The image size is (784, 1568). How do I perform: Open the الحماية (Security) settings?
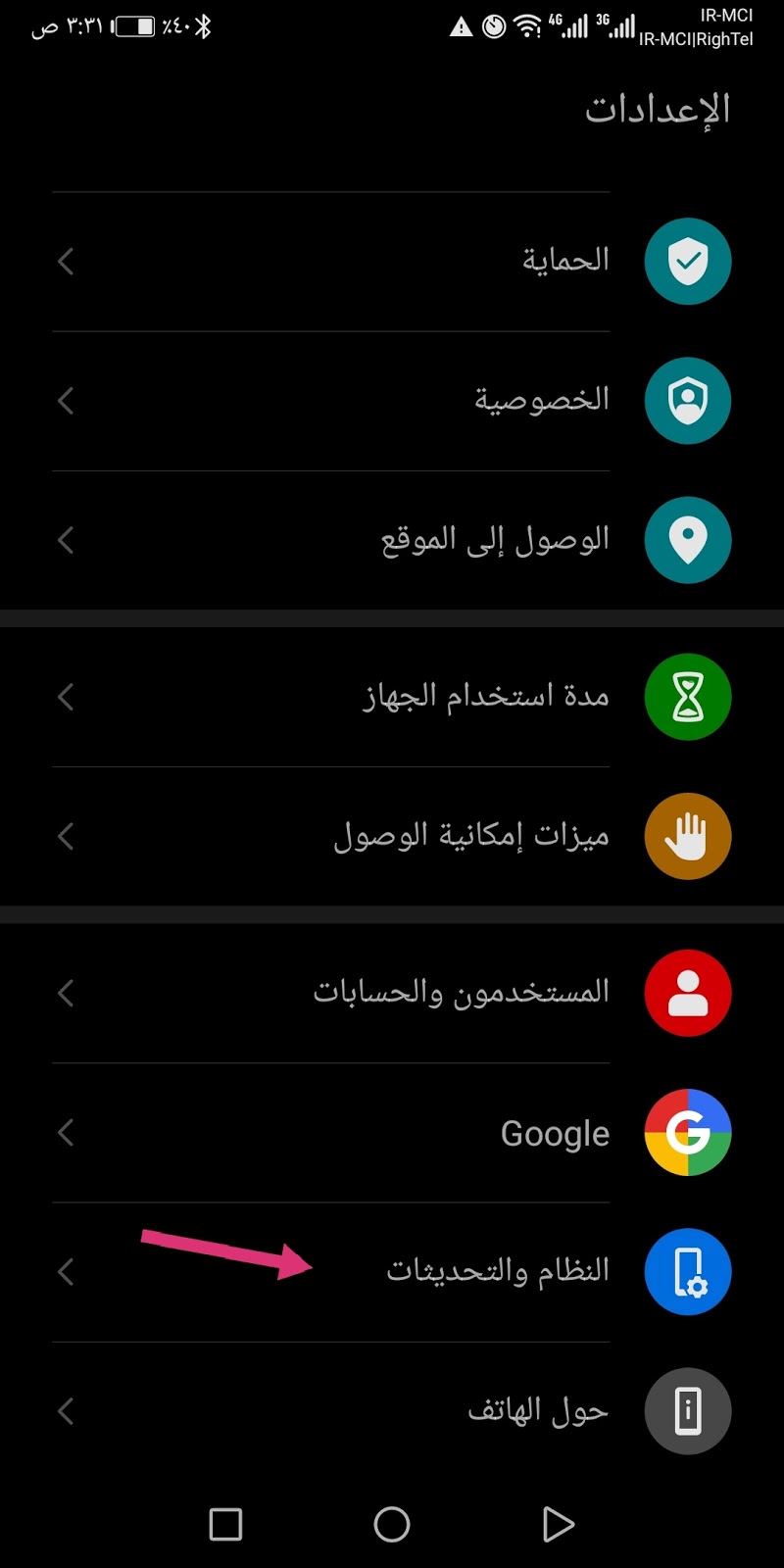tap(392, 262)
